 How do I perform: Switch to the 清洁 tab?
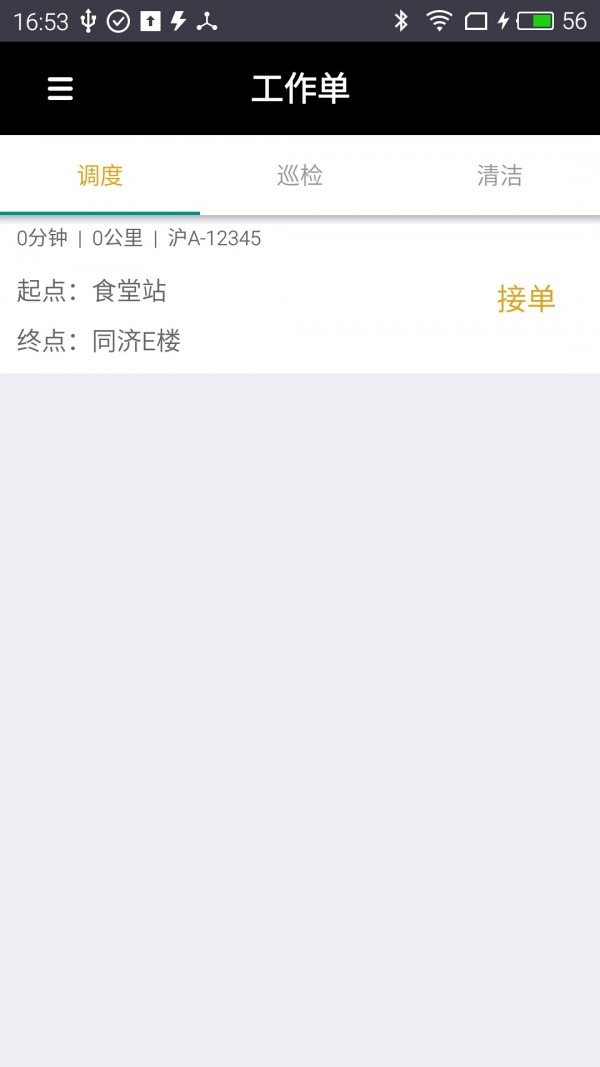click(x=500, y=176)
